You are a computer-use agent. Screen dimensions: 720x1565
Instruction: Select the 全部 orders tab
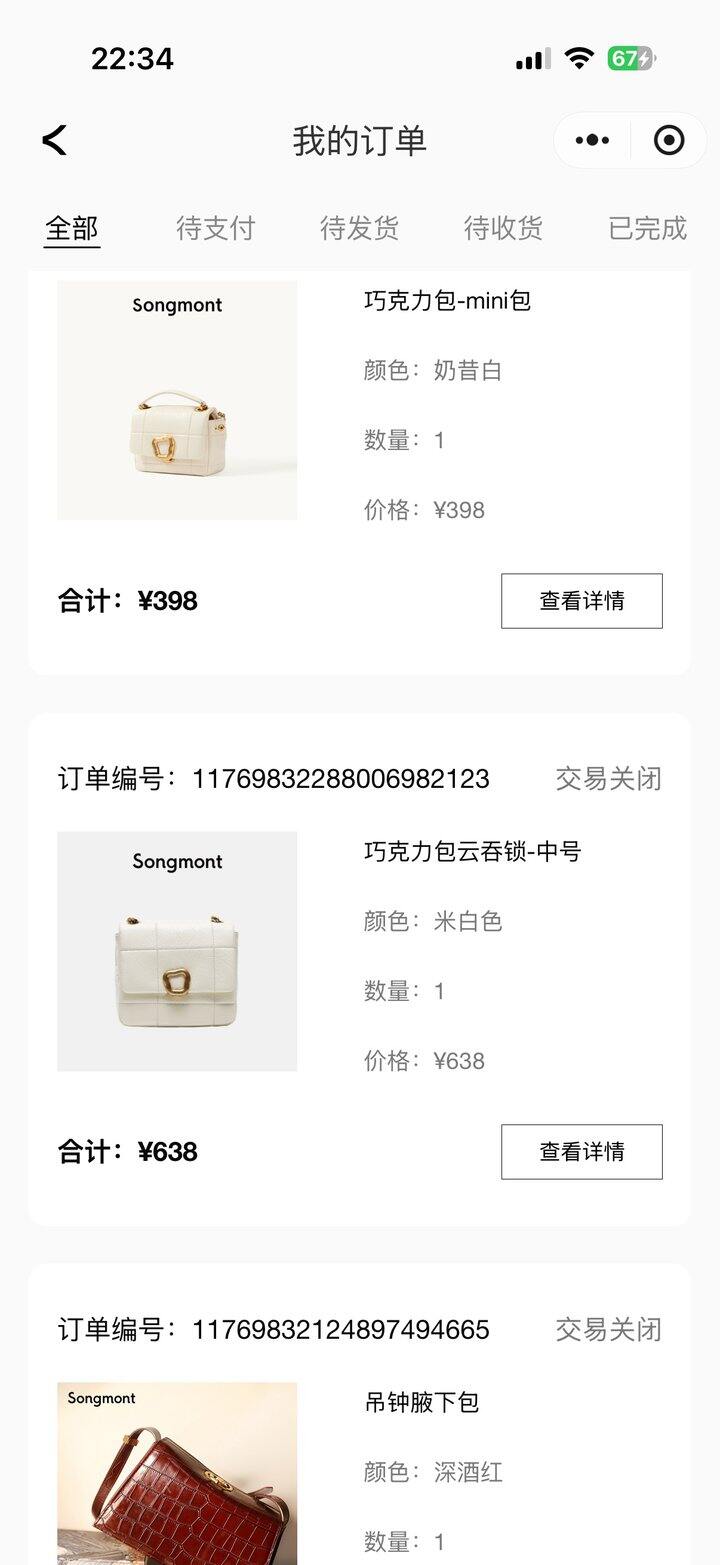[x=72, y=228]
